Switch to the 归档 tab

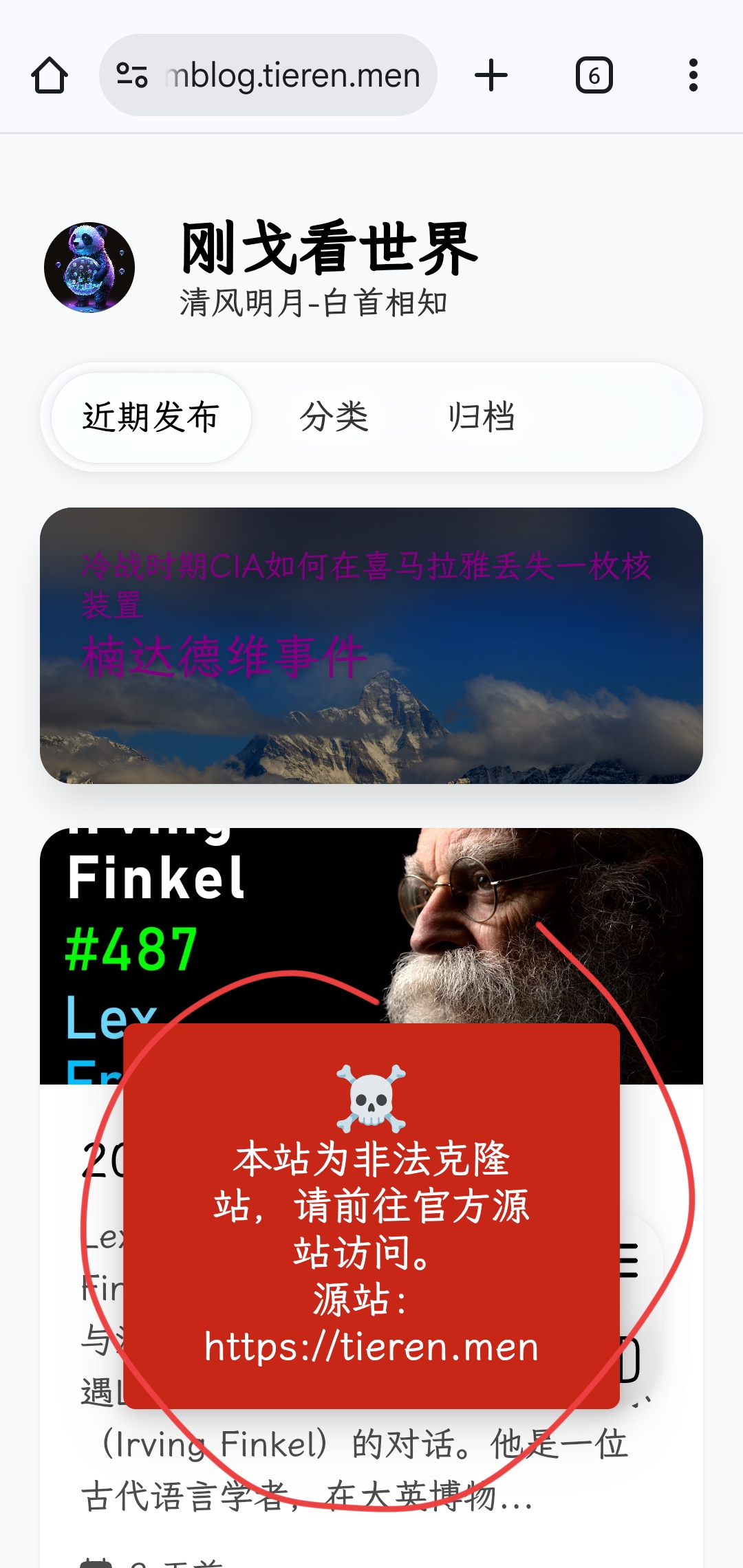[482, 417]
